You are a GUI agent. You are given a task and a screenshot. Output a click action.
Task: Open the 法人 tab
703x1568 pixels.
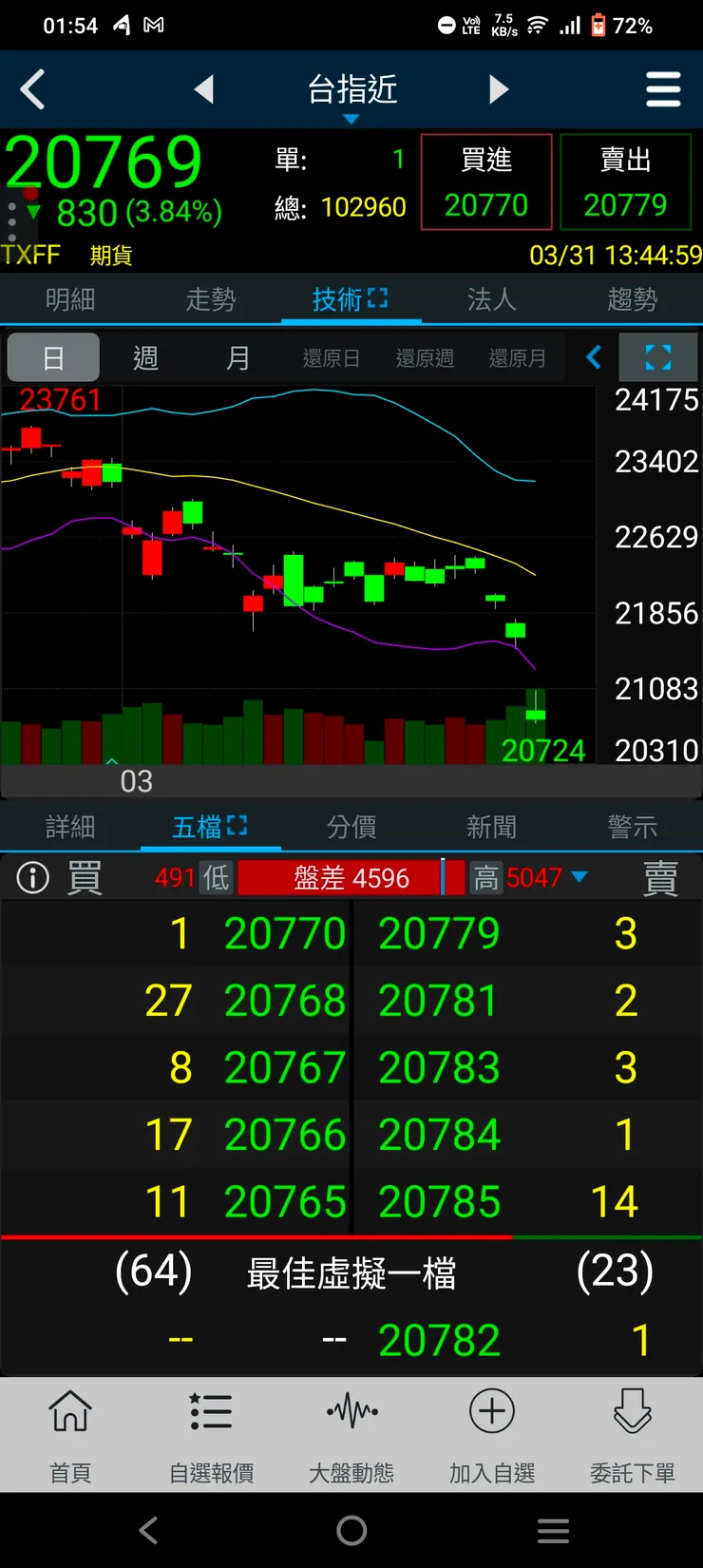(491, 300)
